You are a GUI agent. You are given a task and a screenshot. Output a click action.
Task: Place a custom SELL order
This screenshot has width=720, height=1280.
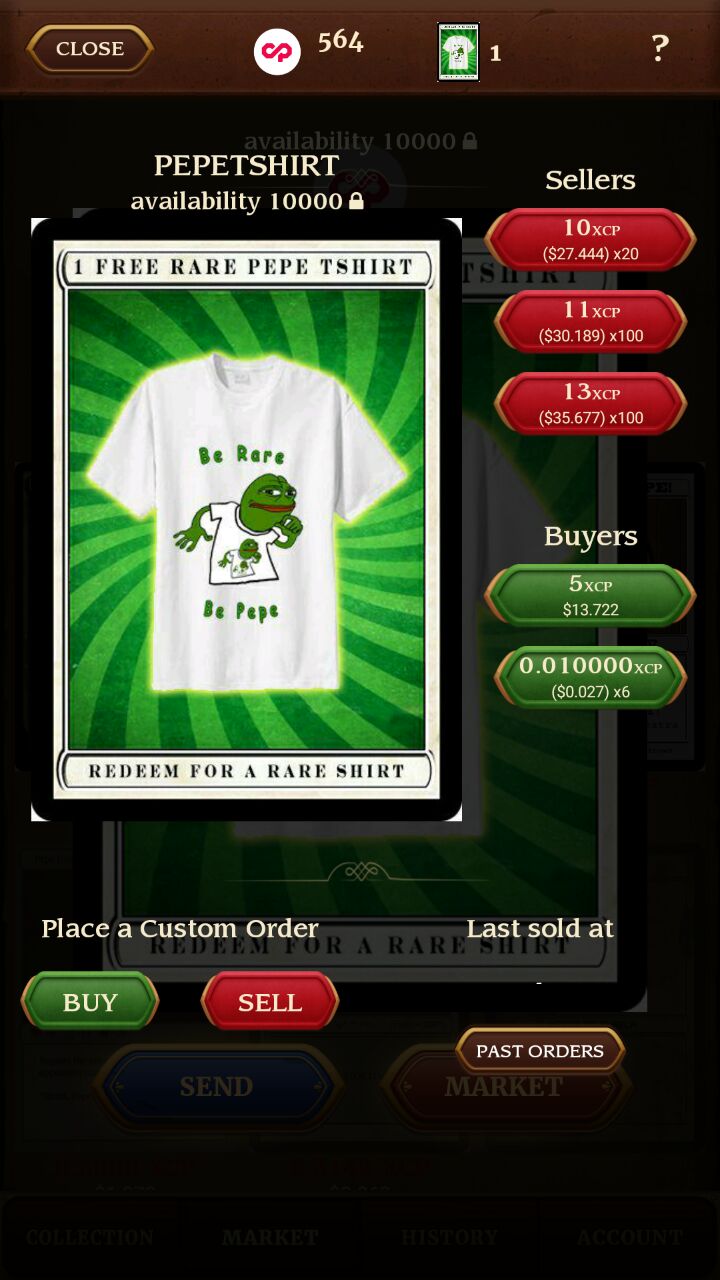point(270,1001)
